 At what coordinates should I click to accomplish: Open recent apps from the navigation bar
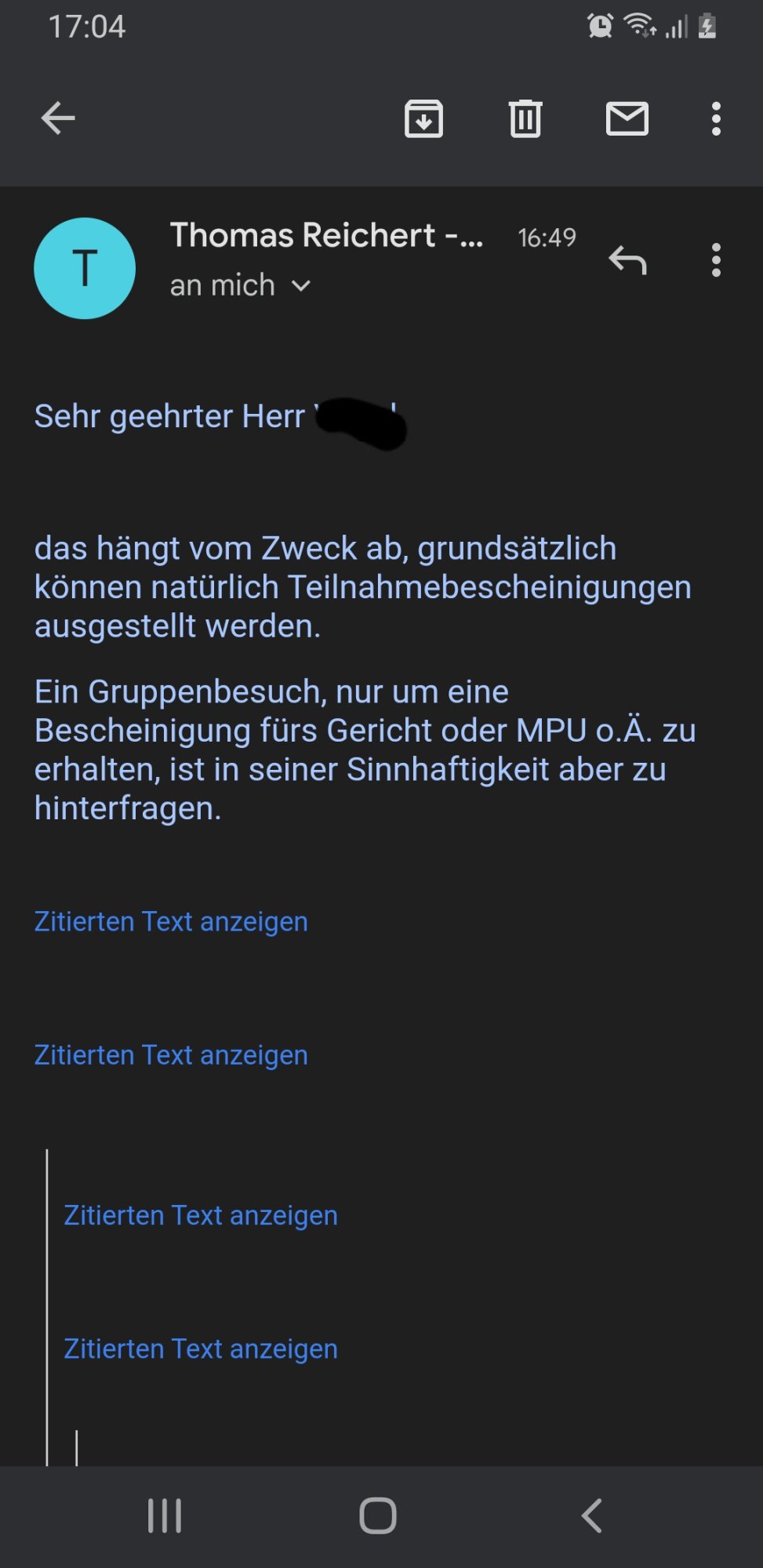tap(165, 1515)
